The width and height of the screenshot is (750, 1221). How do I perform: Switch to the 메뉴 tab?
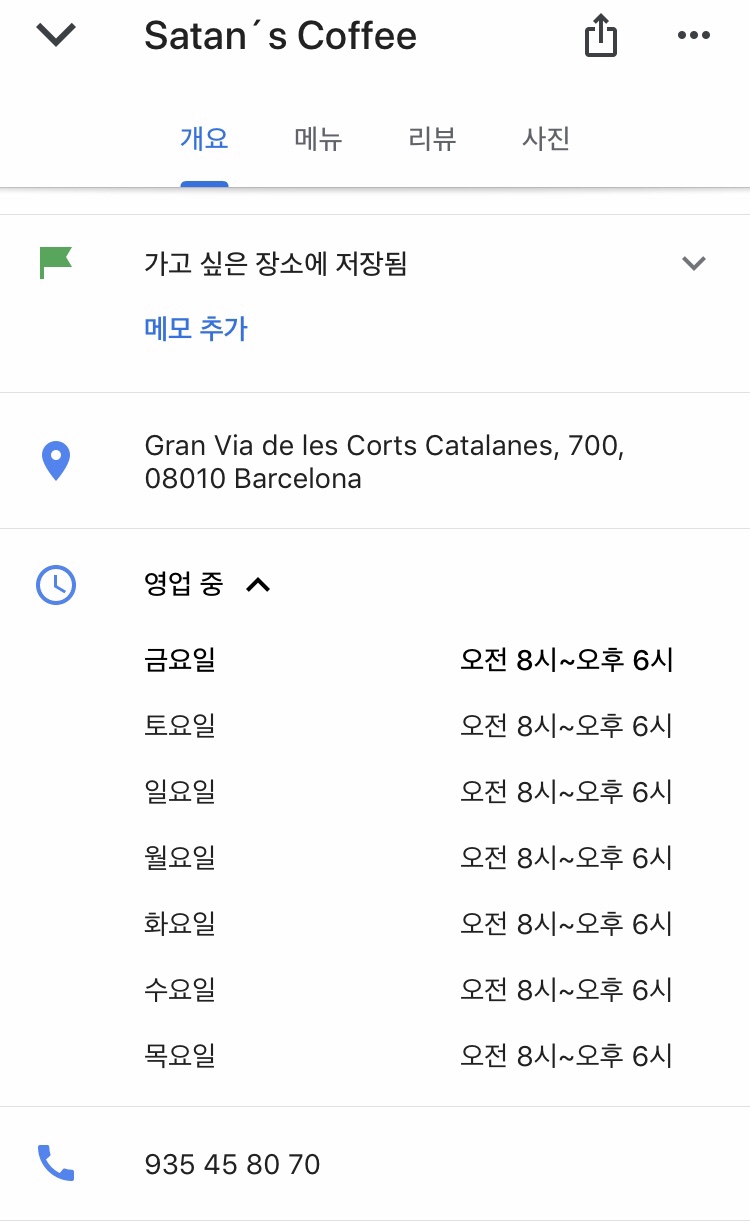tap(318, 138)
